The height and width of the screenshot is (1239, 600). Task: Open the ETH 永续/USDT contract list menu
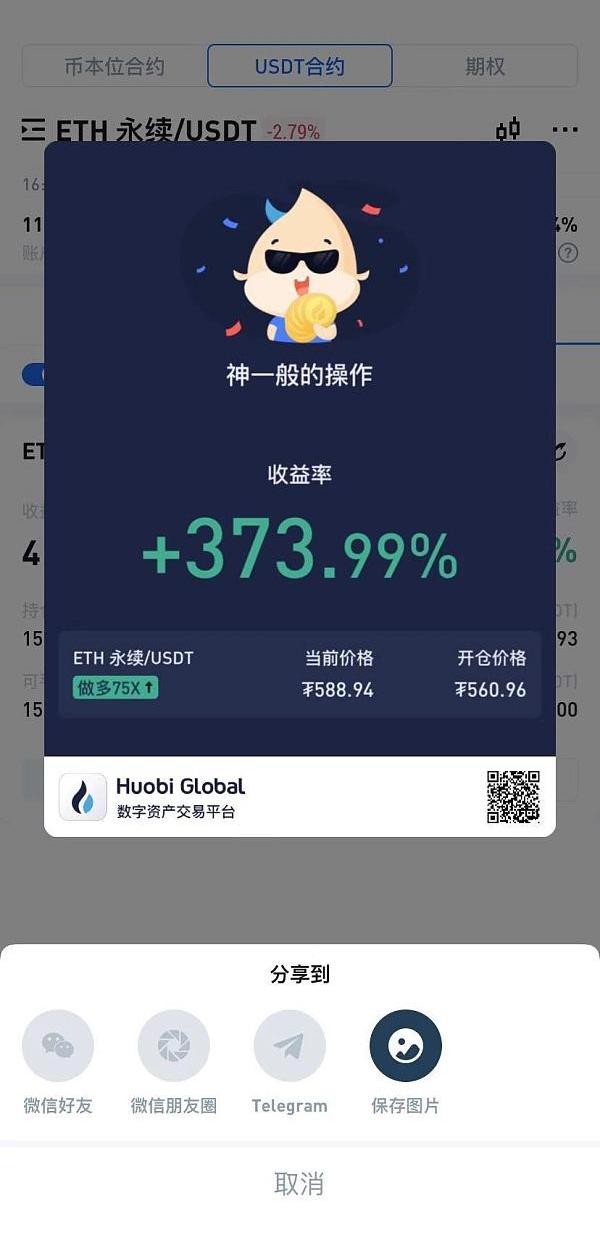click(33, 130)
